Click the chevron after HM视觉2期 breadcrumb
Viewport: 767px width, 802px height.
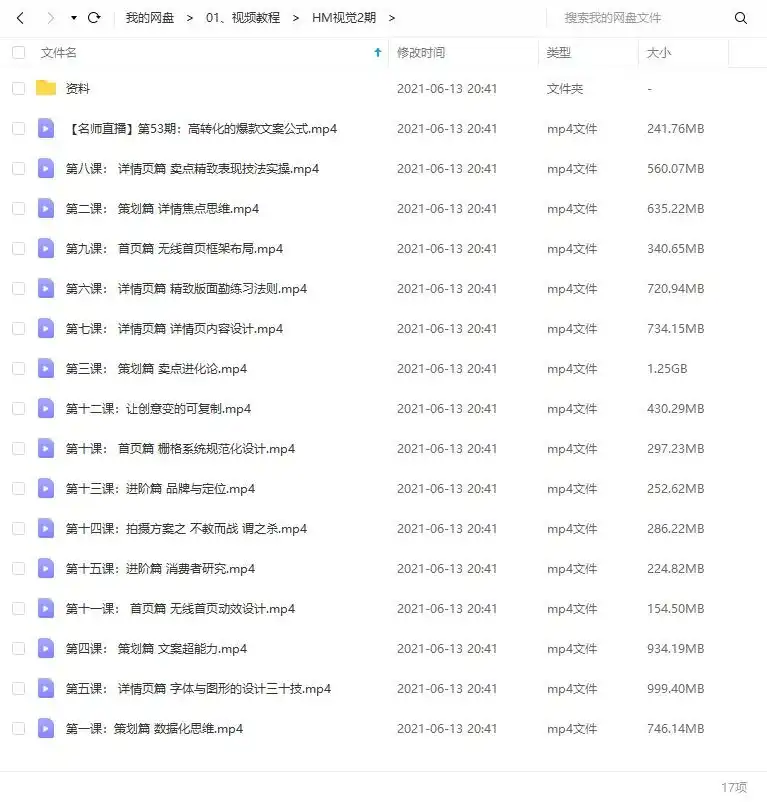[x=392, y=17]
